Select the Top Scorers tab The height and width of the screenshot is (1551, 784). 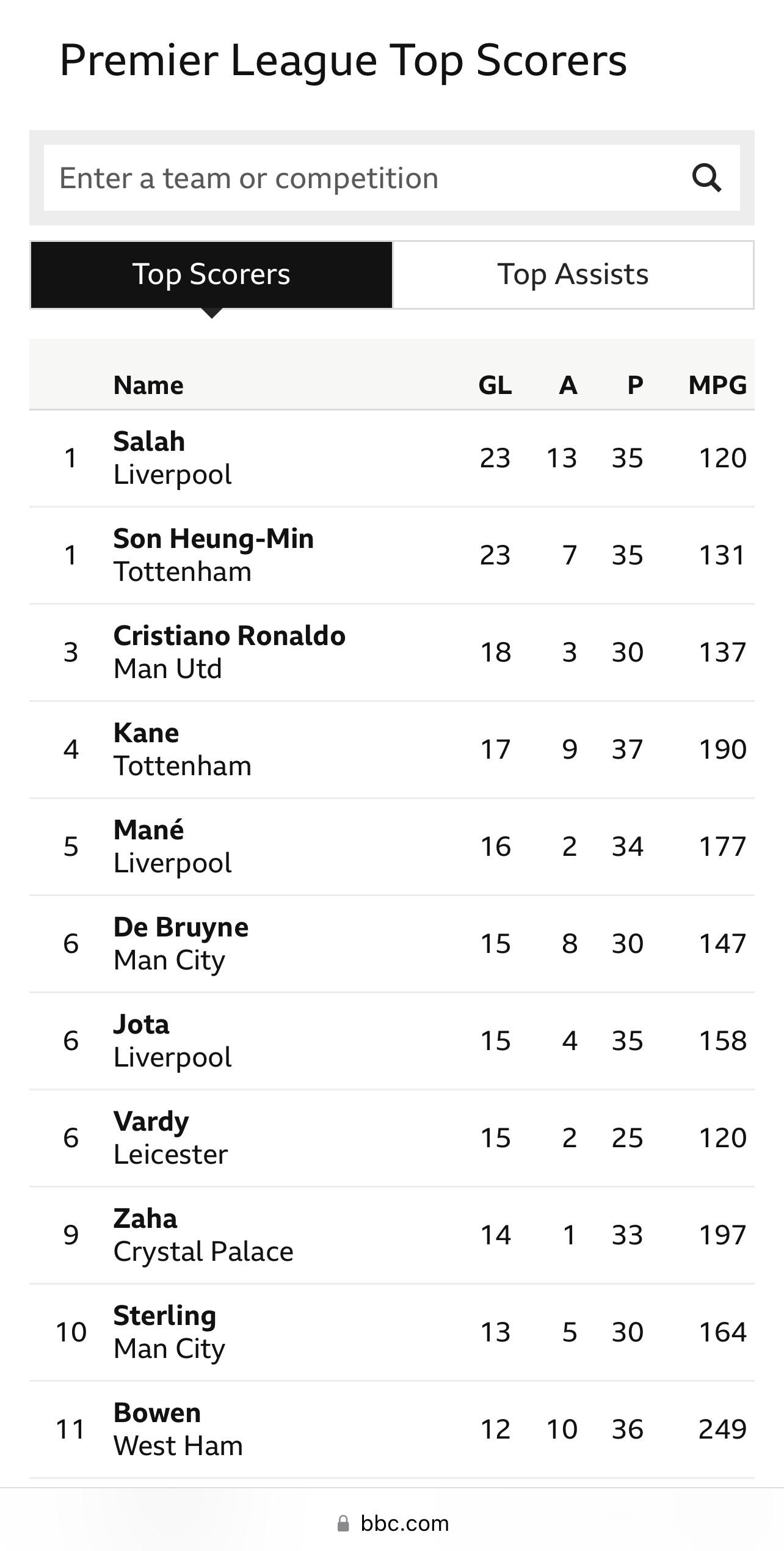coord(211,274)
